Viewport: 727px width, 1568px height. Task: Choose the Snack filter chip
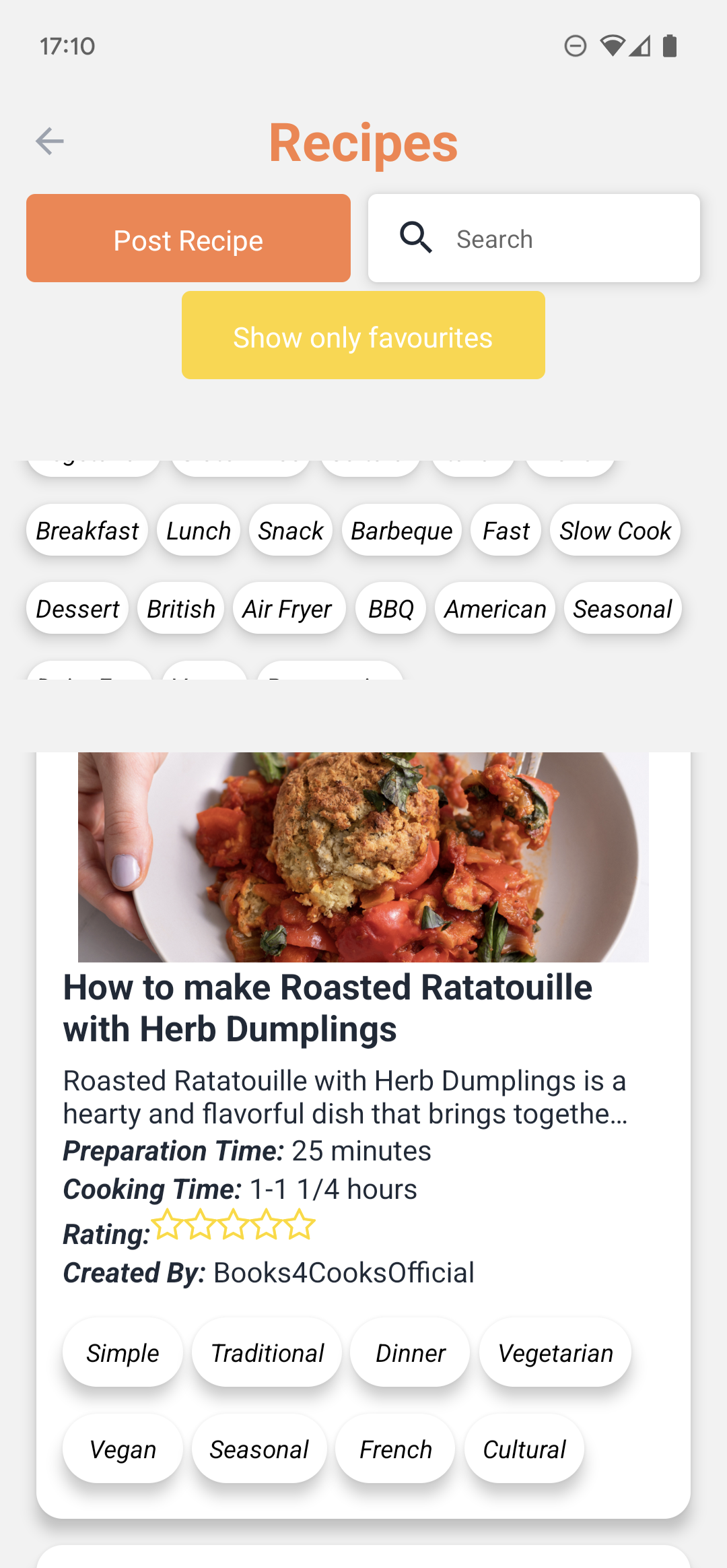(x=291, y=531)
